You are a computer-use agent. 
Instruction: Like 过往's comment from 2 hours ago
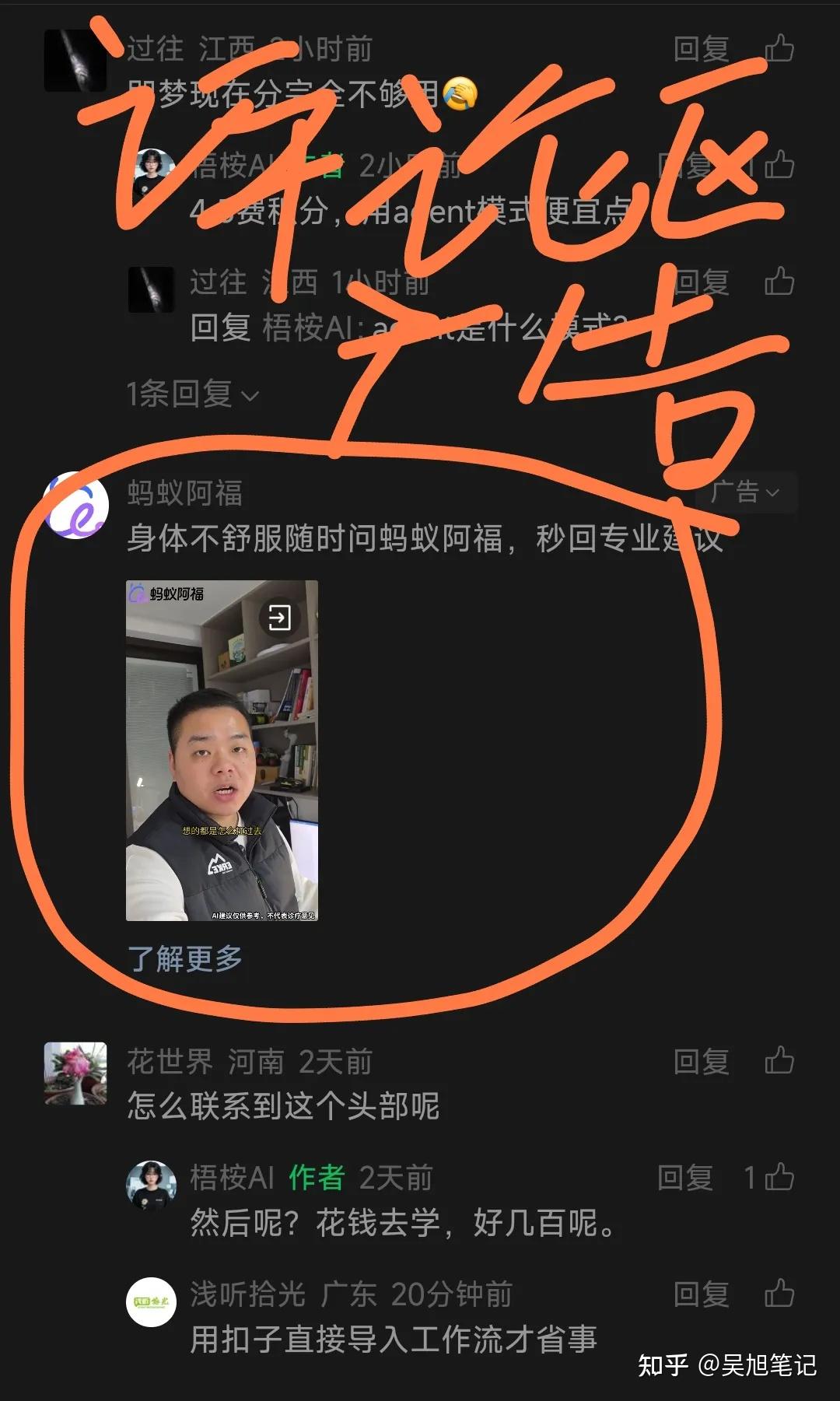click(779, 49)
